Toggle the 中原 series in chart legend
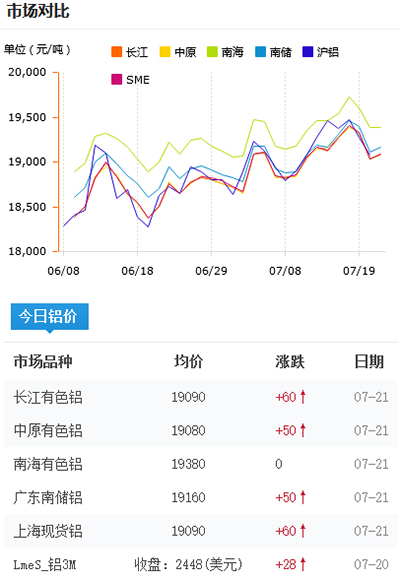 click(x=178, y=52)
